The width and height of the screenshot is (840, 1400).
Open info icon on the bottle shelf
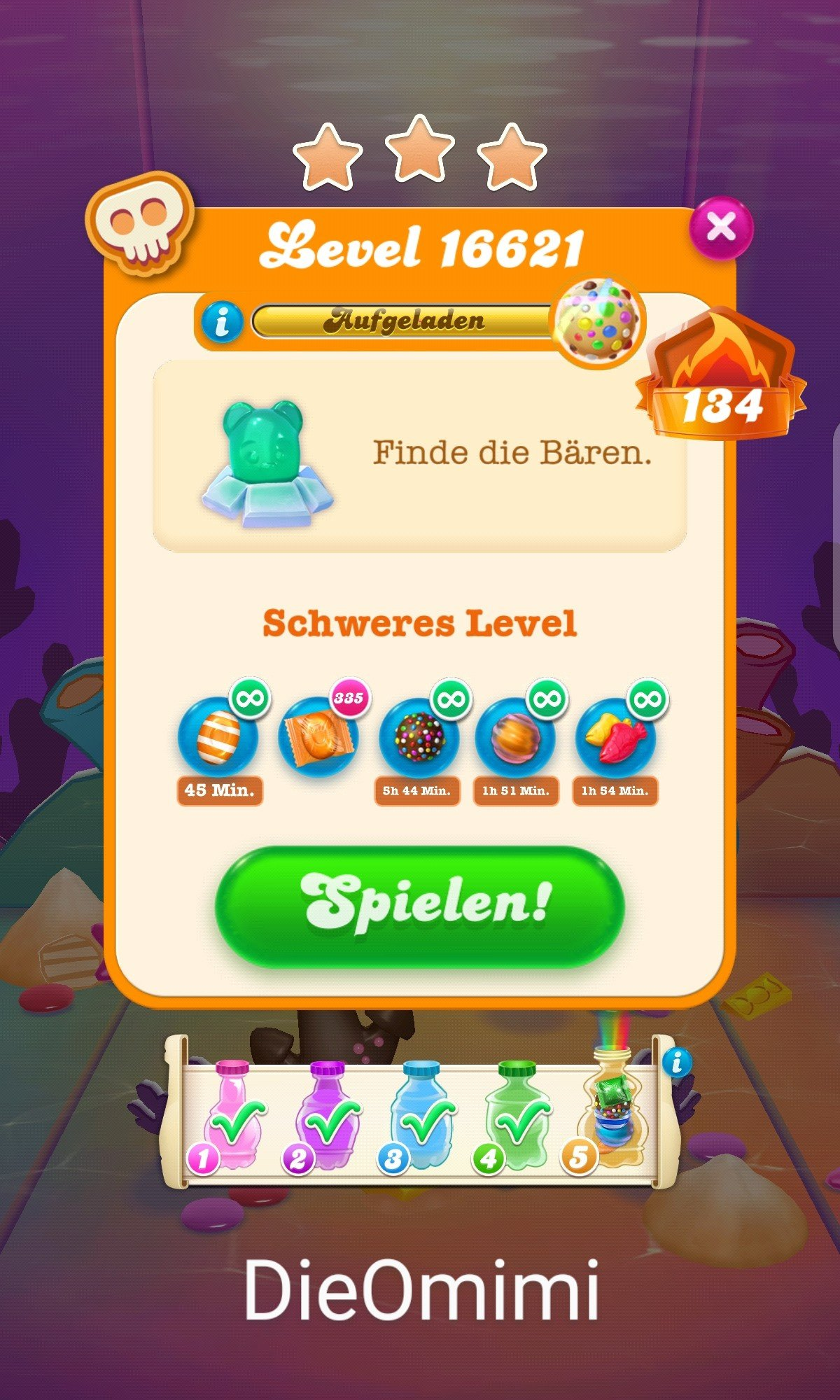[676, 1063]
